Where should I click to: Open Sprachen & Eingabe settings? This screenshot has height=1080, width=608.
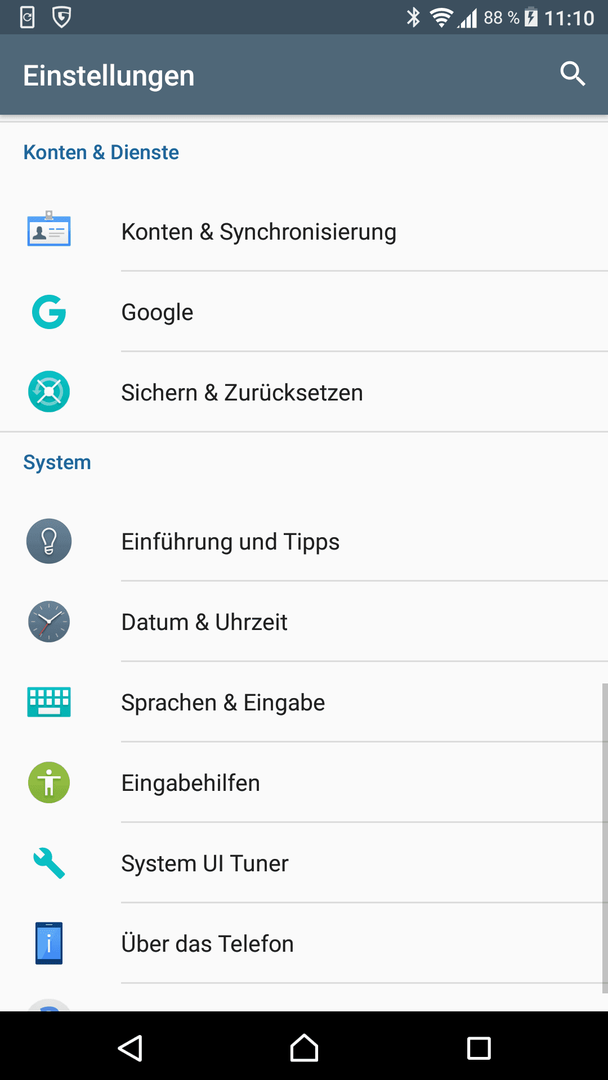click(304, 703)
